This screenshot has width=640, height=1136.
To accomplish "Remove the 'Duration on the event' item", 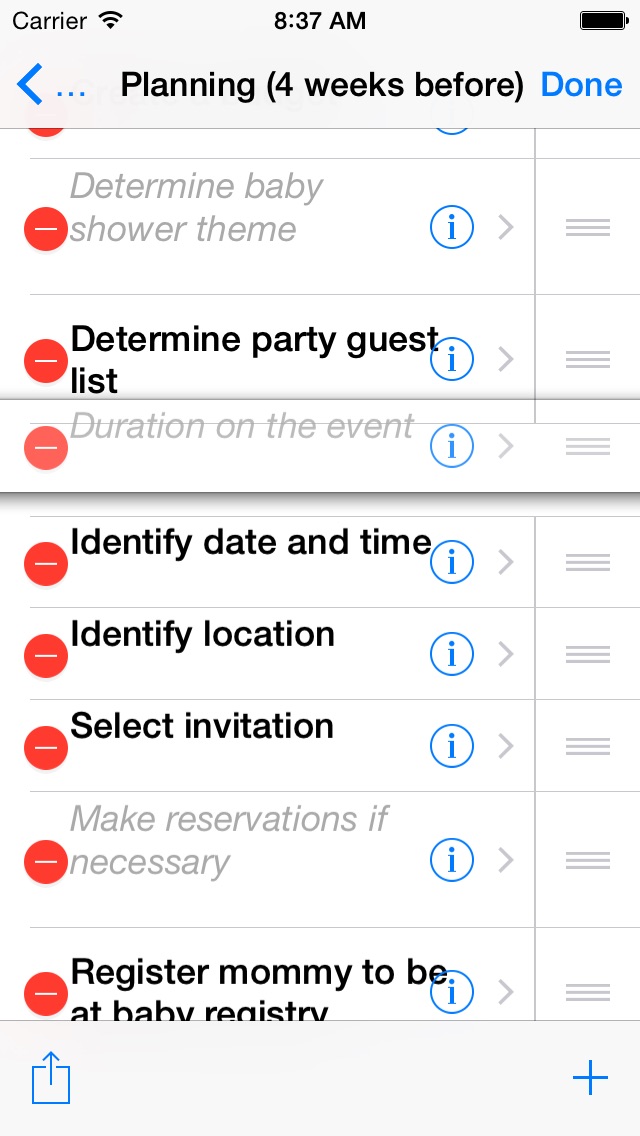I will click(x=46, y=448).
